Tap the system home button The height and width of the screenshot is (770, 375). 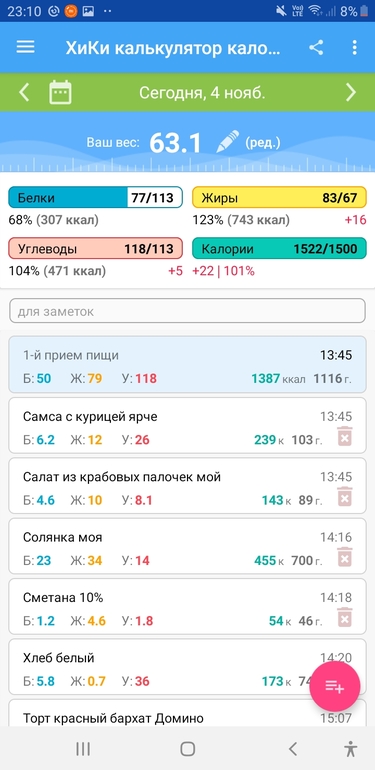[188, 748]
